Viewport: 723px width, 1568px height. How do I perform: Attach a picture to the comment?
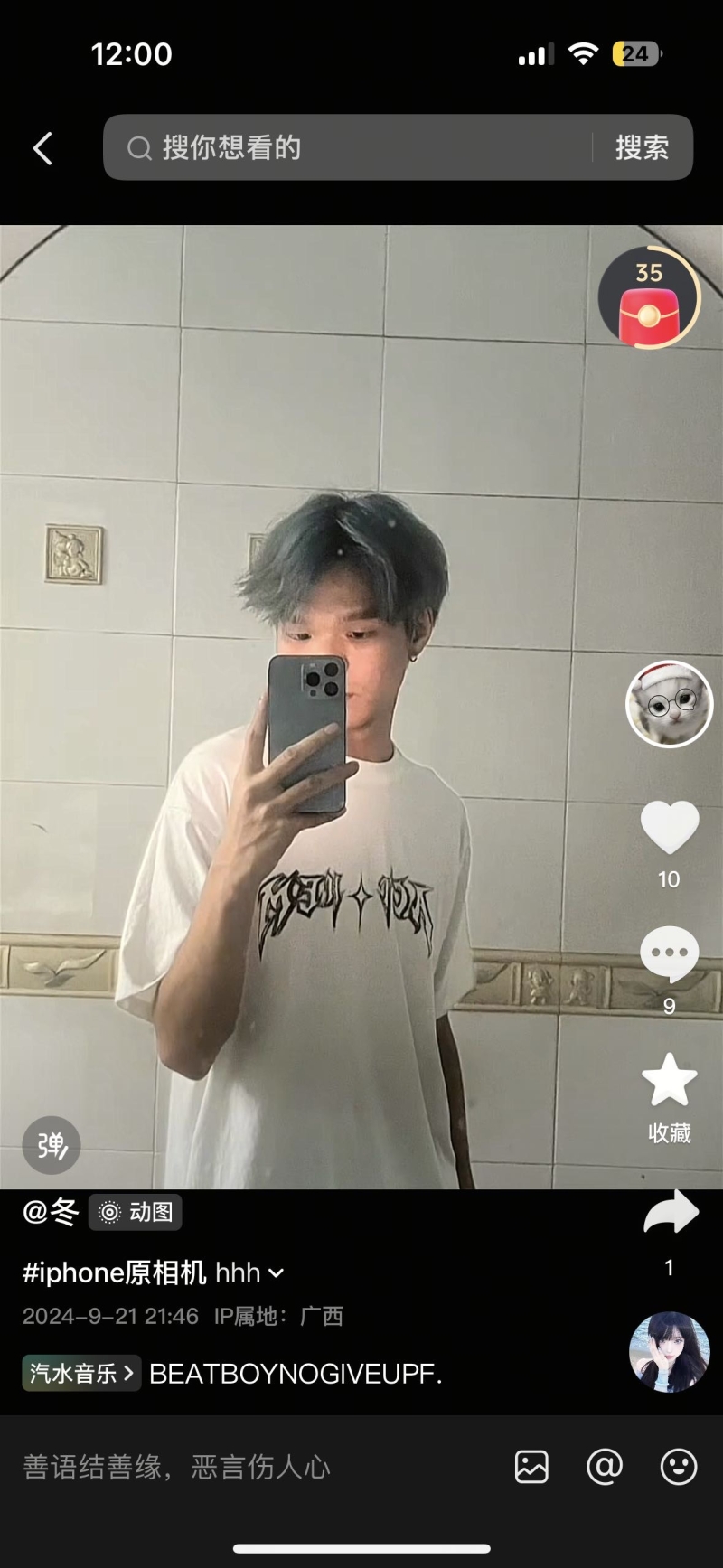click(531, 1467)
